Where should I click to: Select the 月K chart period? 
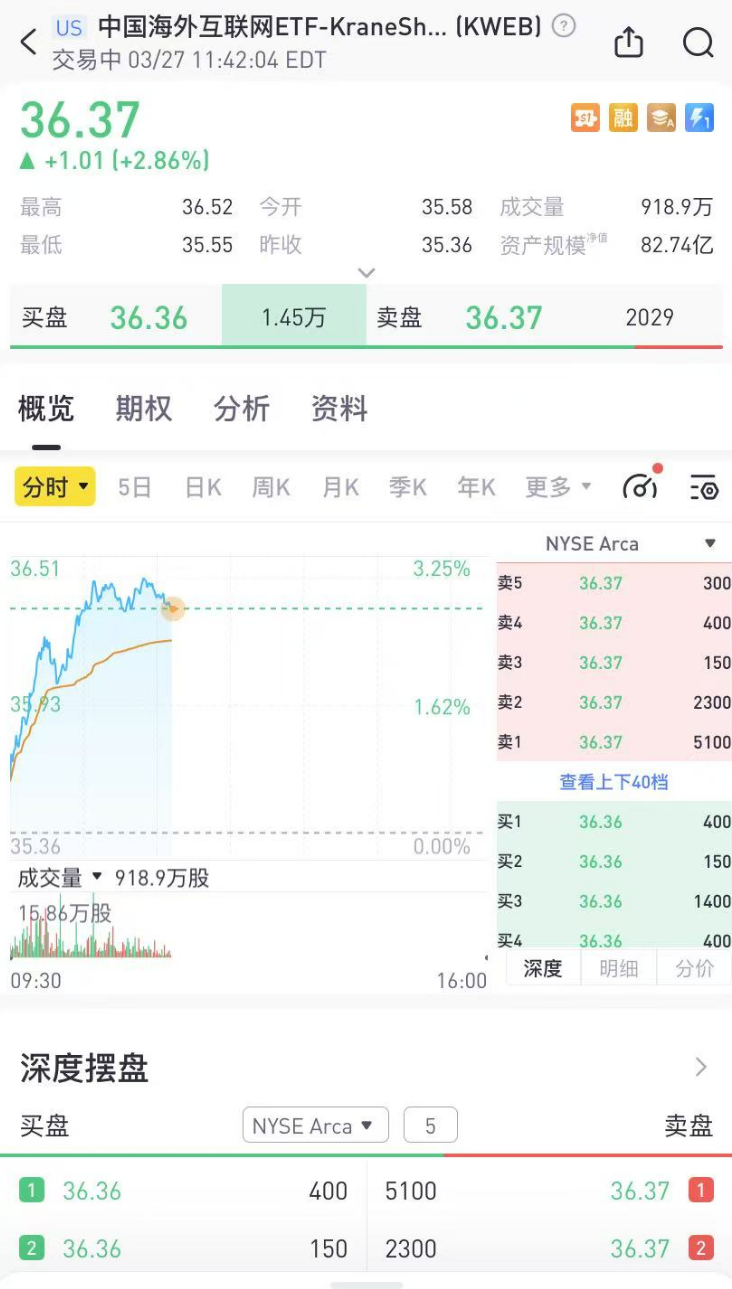click(340, 487)
